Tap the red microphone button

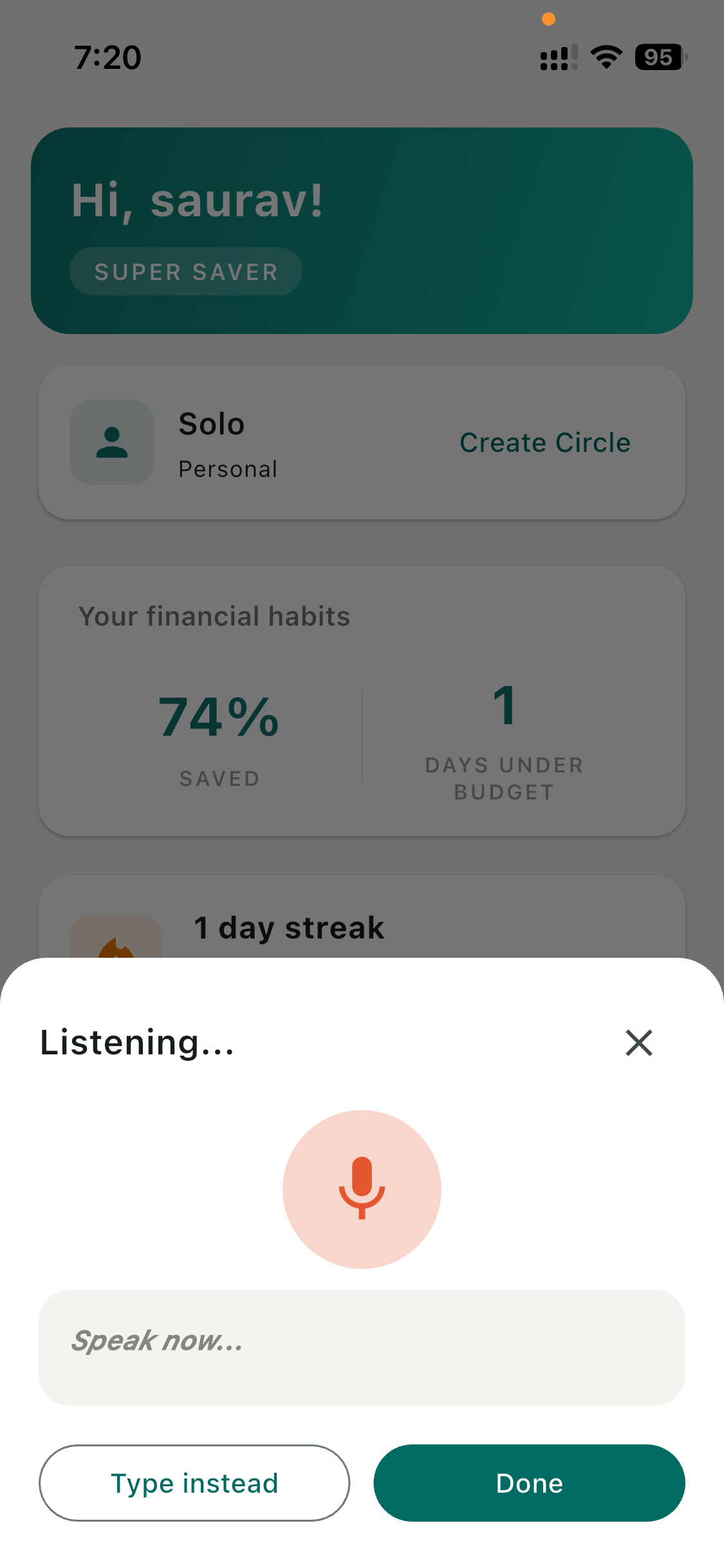pos(362,1189)
